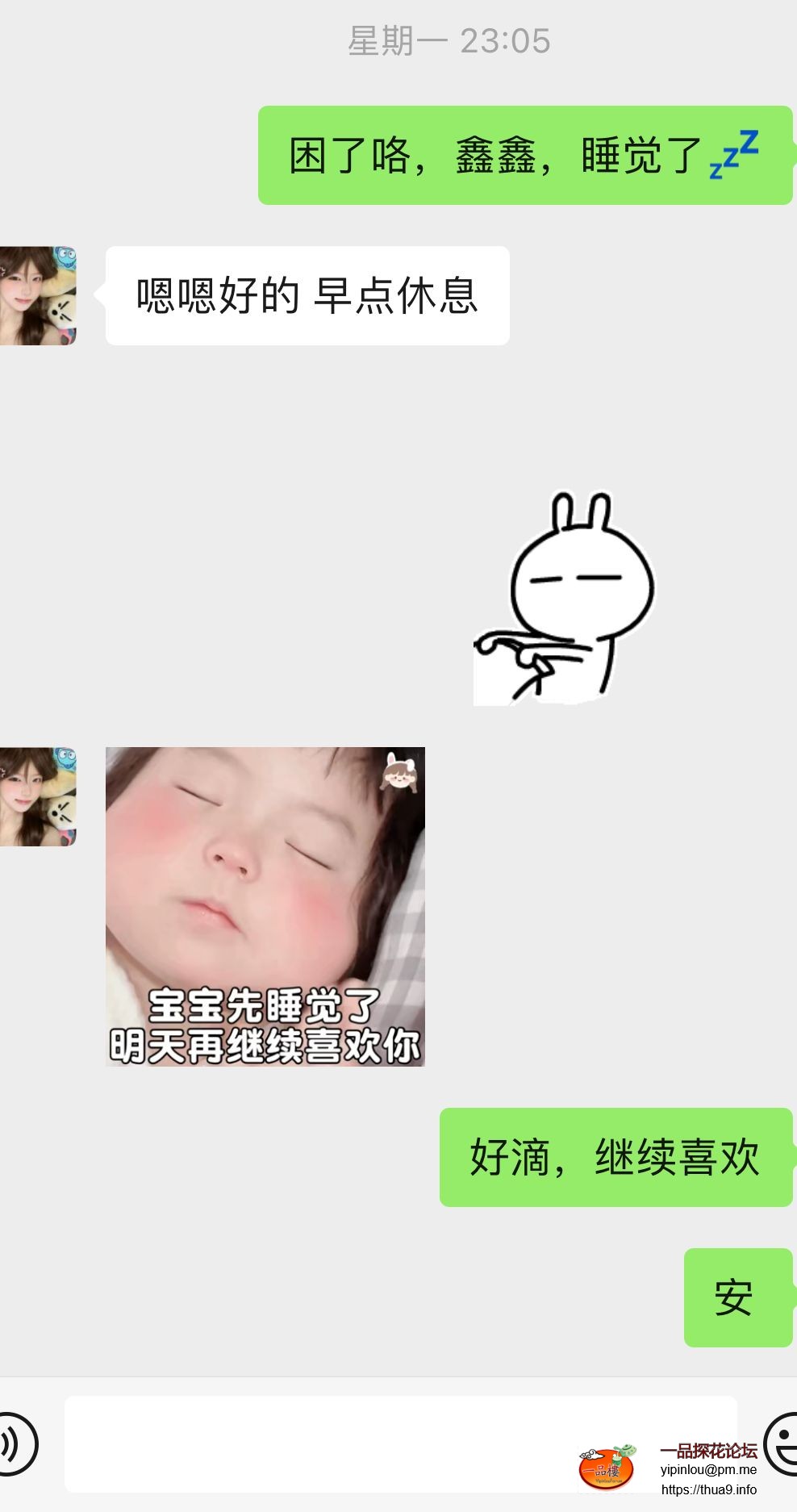Open the emoji picker

[x=782, y=1443]
